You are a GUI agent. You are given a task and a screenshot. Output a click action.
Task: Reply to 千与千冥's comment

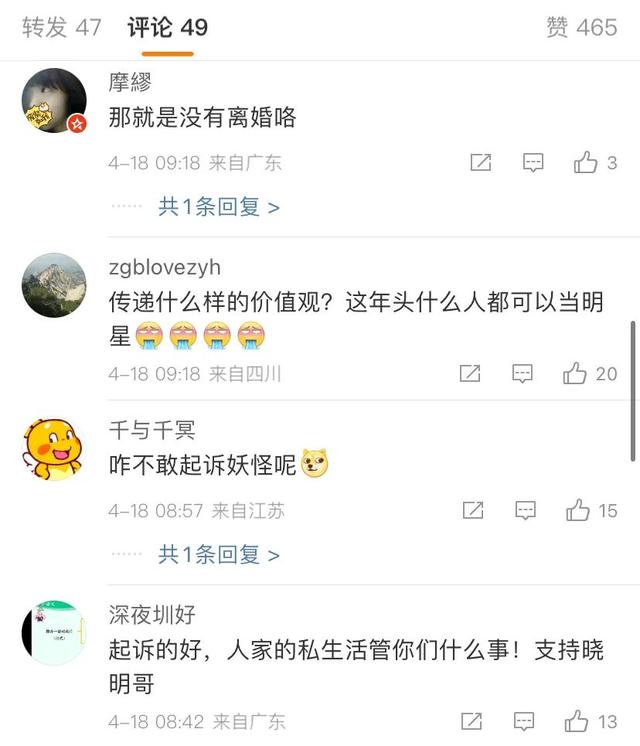click(x=526, y=511)
